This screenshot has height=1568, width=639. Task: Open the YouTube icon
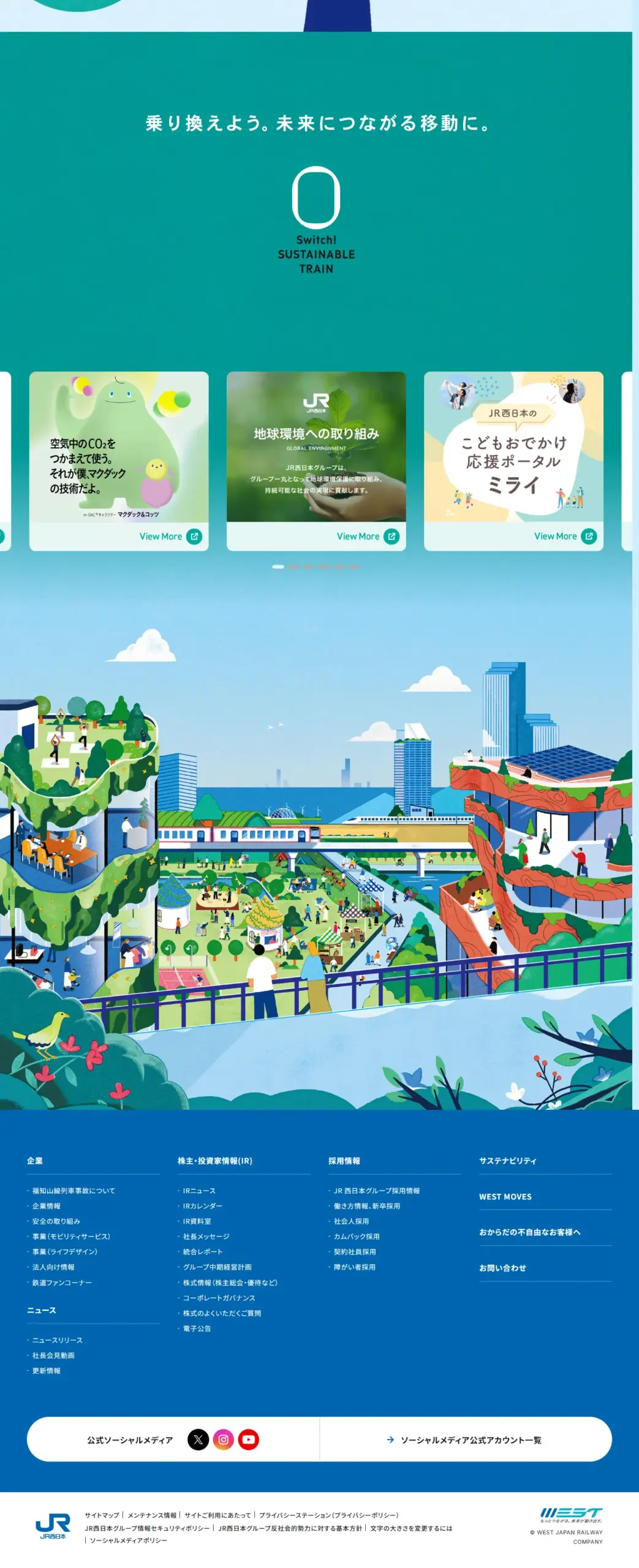pos(248,1439)
